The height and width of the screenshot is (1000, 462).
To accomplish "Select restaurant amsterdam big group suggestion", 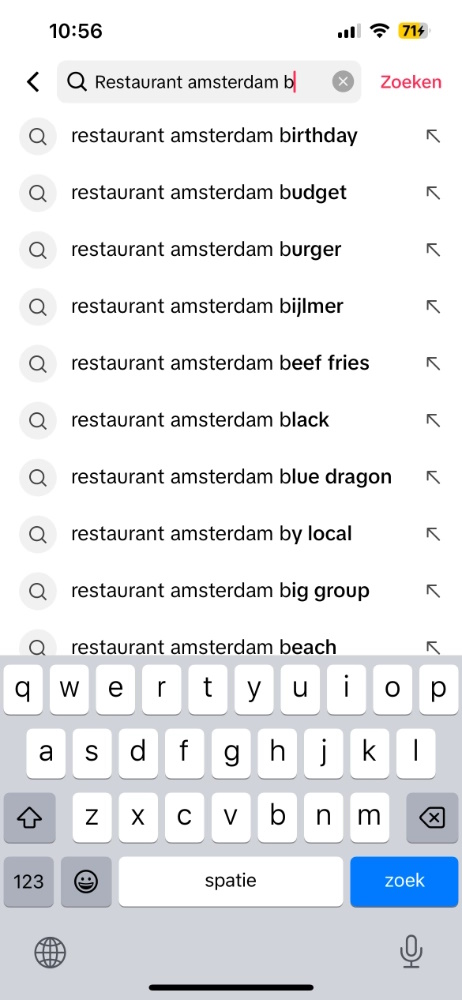I will point(231,591).
